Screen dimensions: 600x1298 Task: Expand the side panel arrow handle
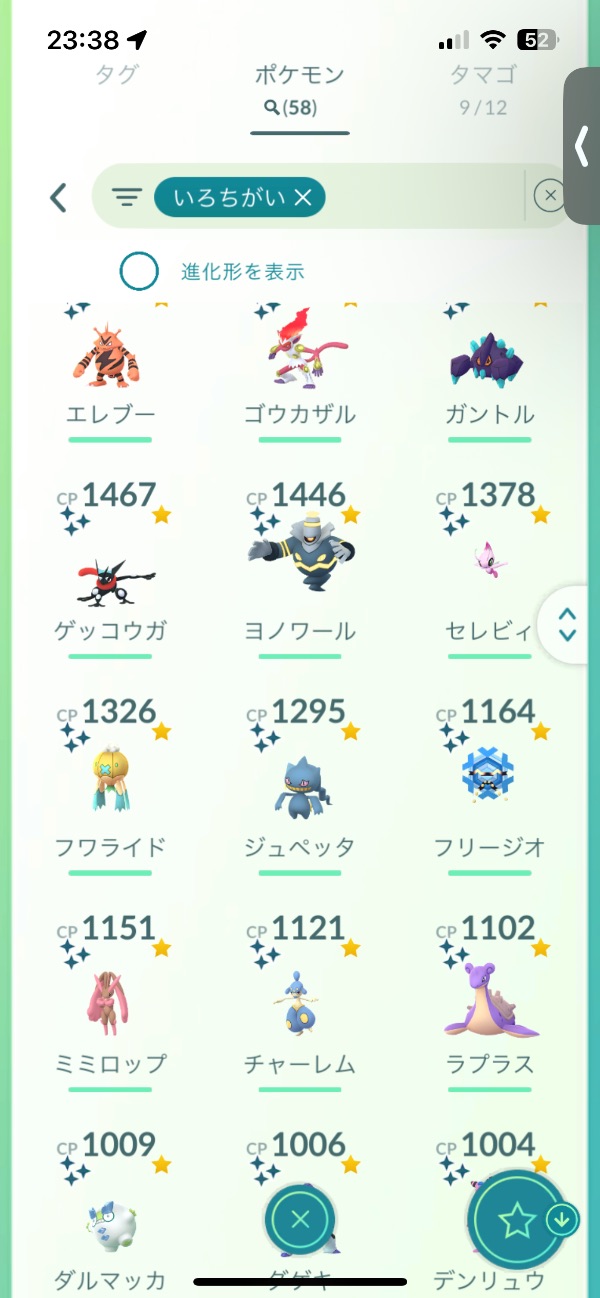pyautogui.click(x=582, y=147)
